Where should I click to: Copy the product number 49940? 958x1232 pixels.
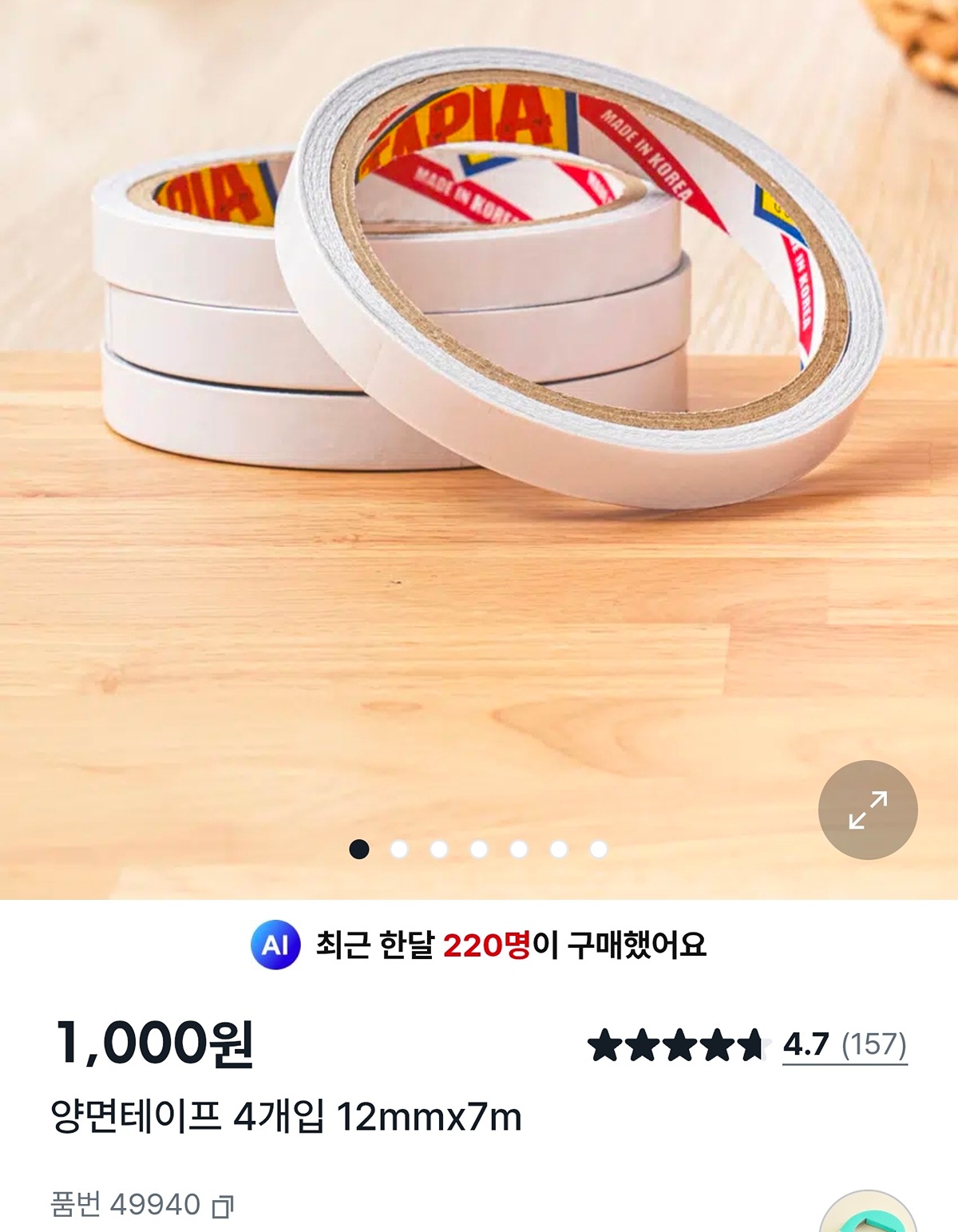coord(223,1206)
